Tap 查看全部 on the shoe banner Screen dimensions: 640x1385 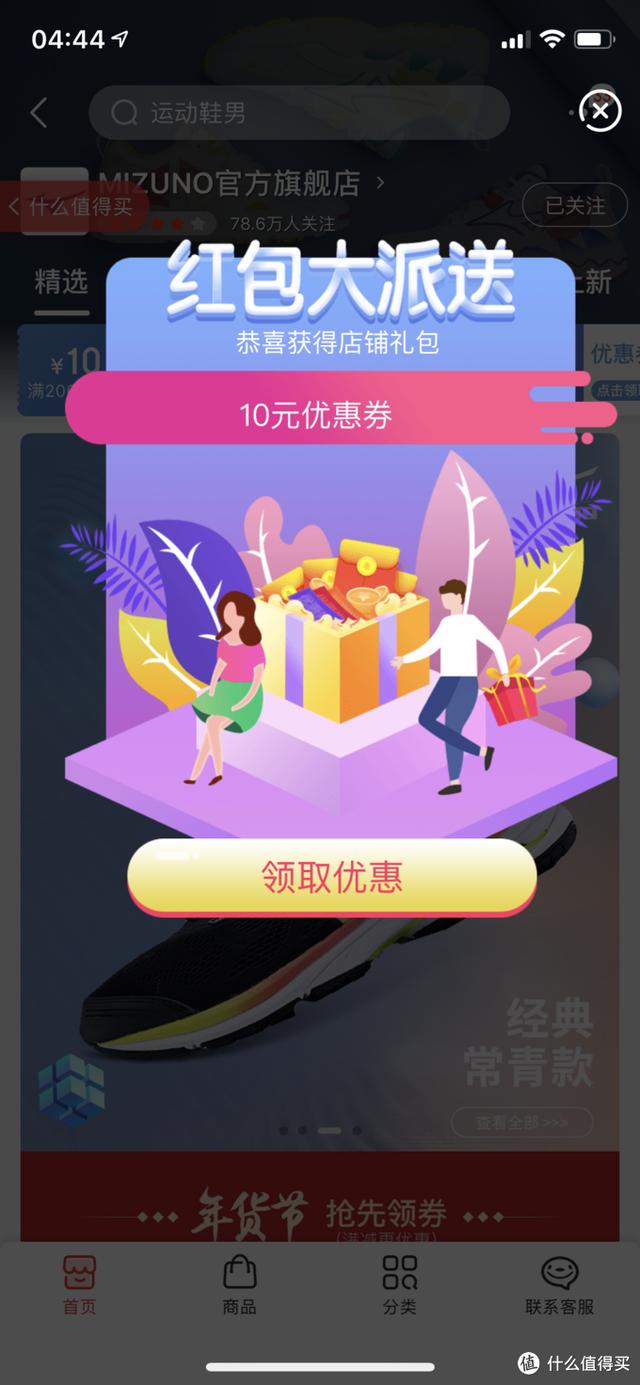521,1122
